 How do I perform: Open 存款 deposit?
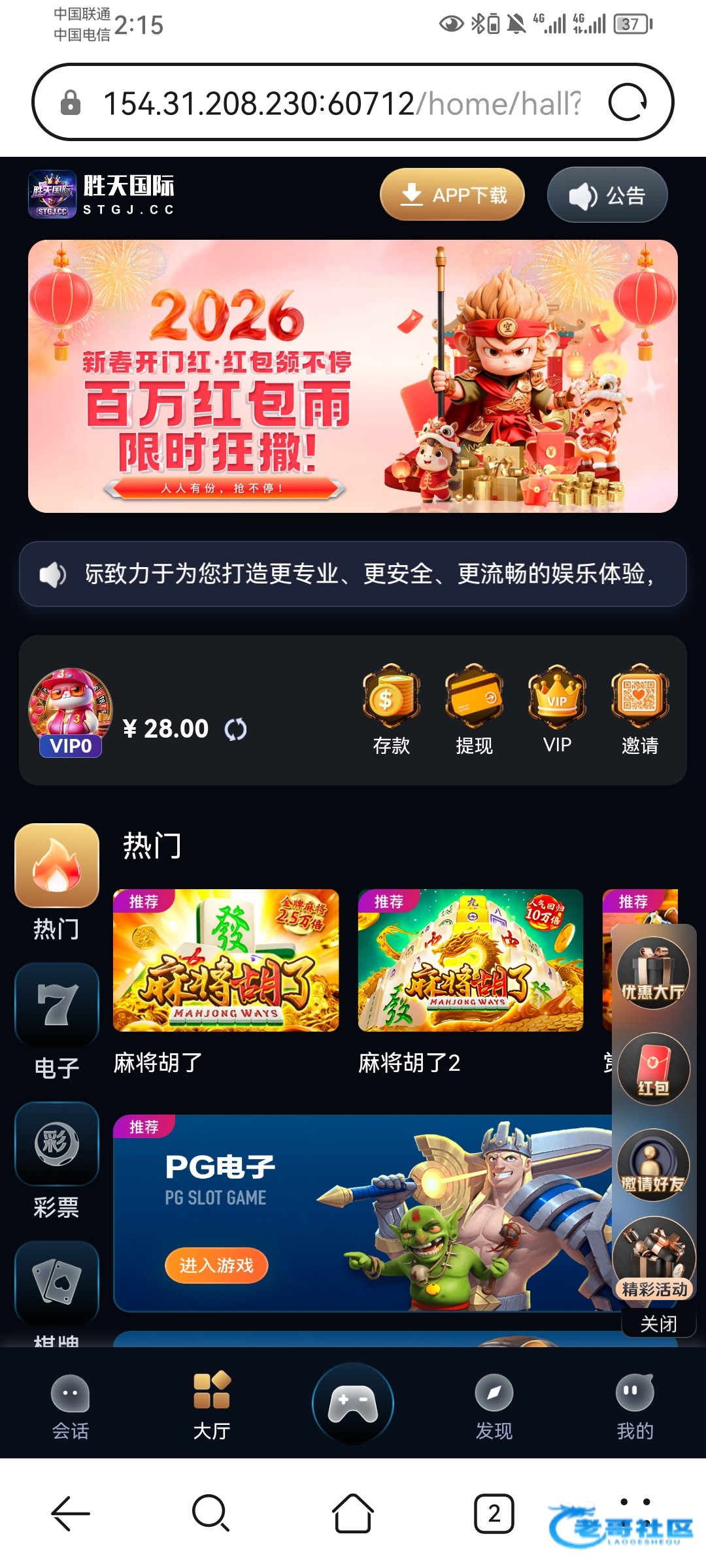pos(392,710)
